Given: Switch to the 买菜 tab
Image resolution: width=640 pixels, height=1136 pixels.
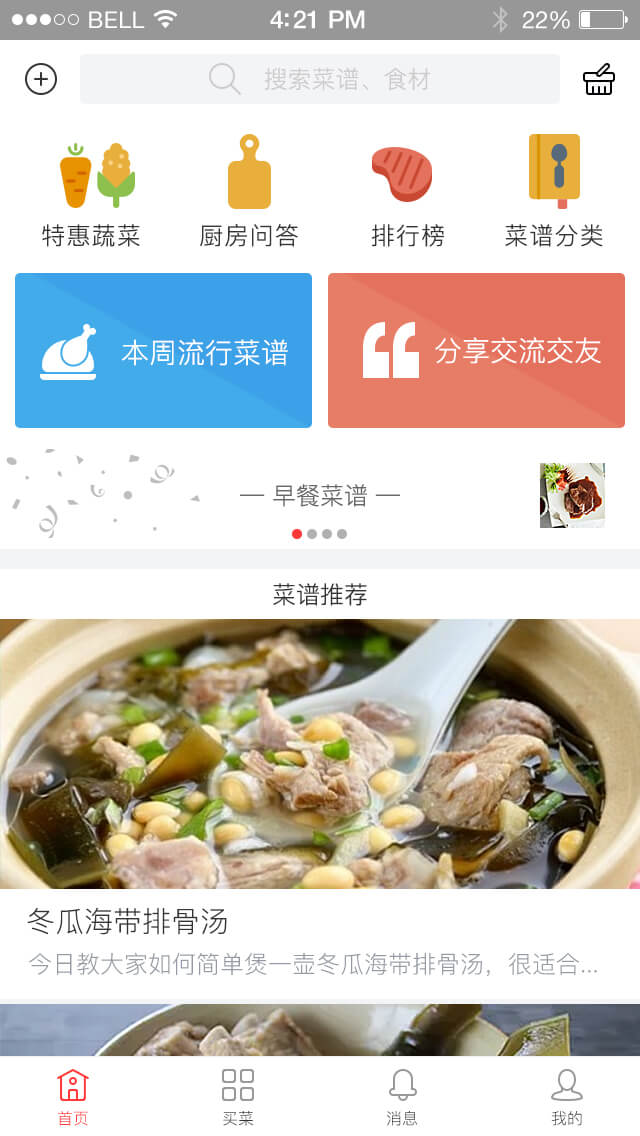Looking at the screenshot, I should (238, 1096).
